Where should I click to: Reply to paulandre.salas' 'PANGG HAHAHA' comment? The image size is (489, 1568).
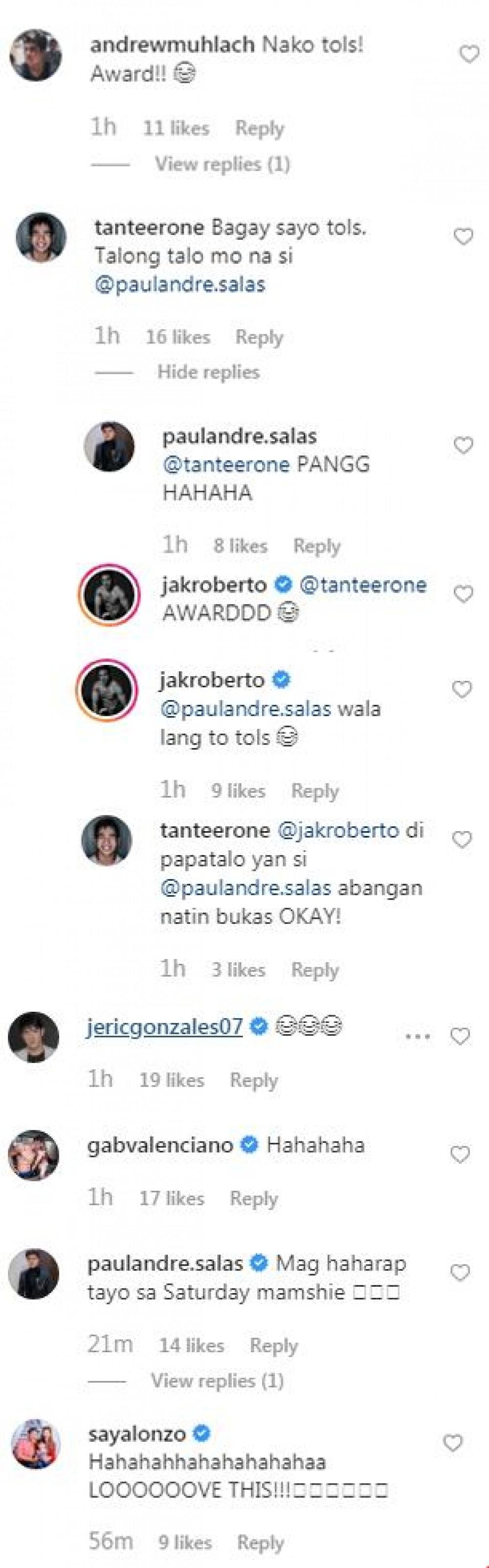[x=317, y=545]
